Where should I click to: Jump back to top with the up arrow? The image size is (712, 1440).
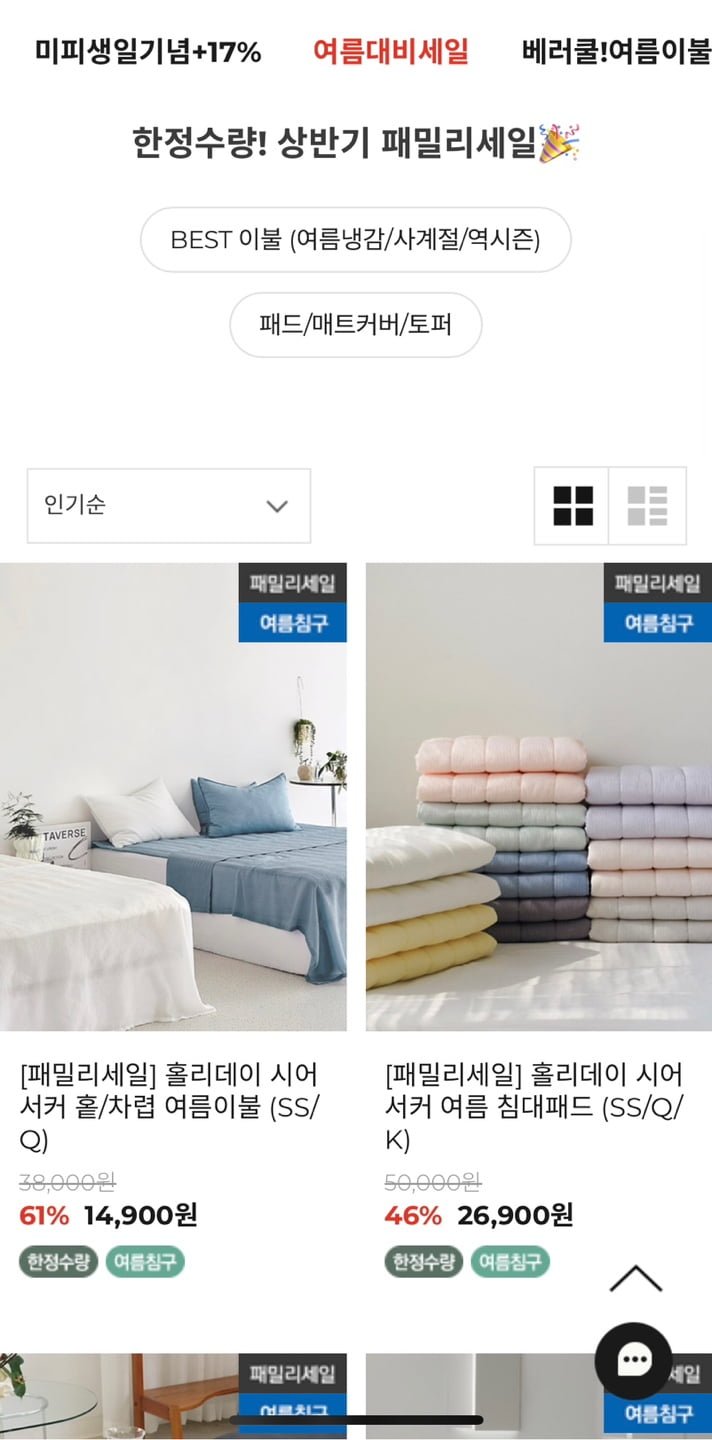click(635, 1278)
